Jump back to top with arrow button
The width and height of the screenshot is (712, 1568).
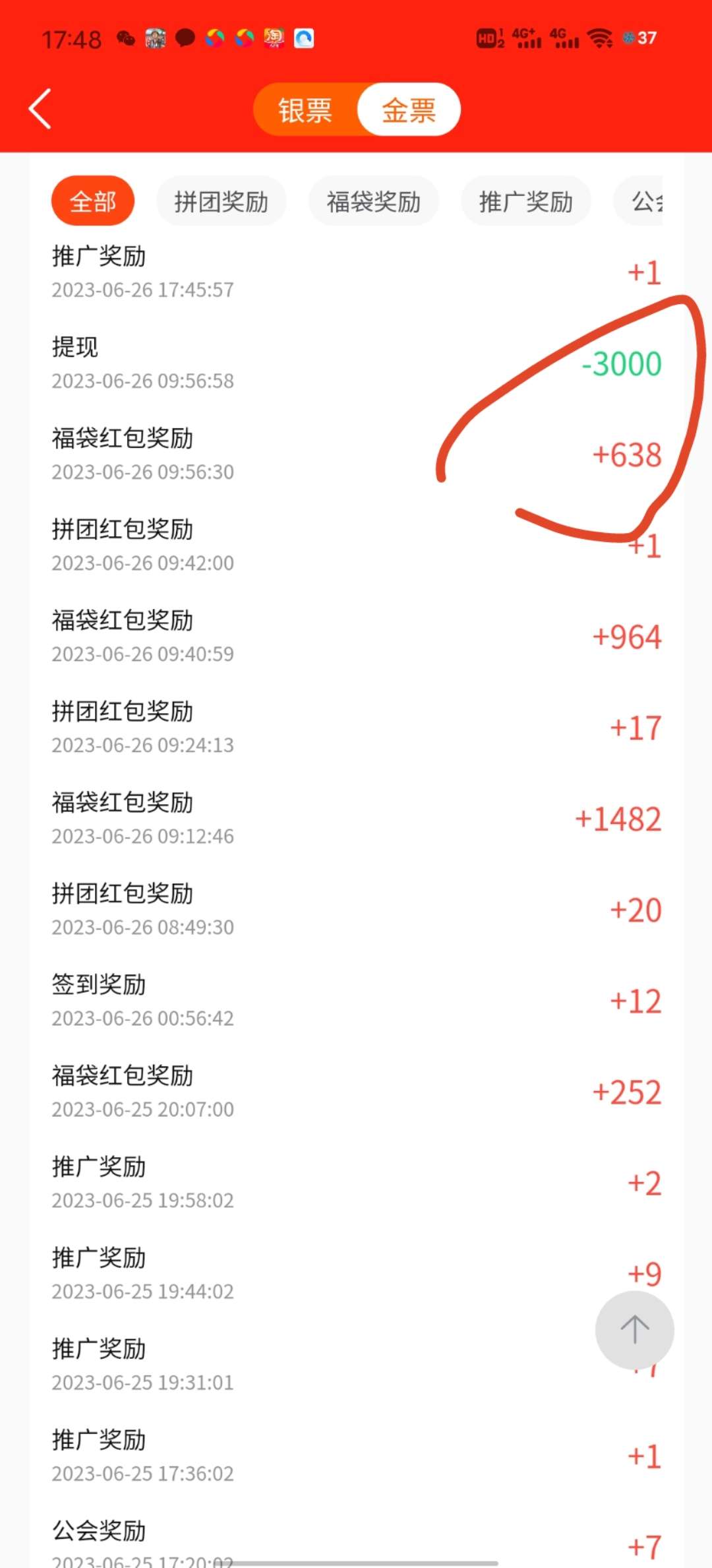click(x=634, y=1329)
